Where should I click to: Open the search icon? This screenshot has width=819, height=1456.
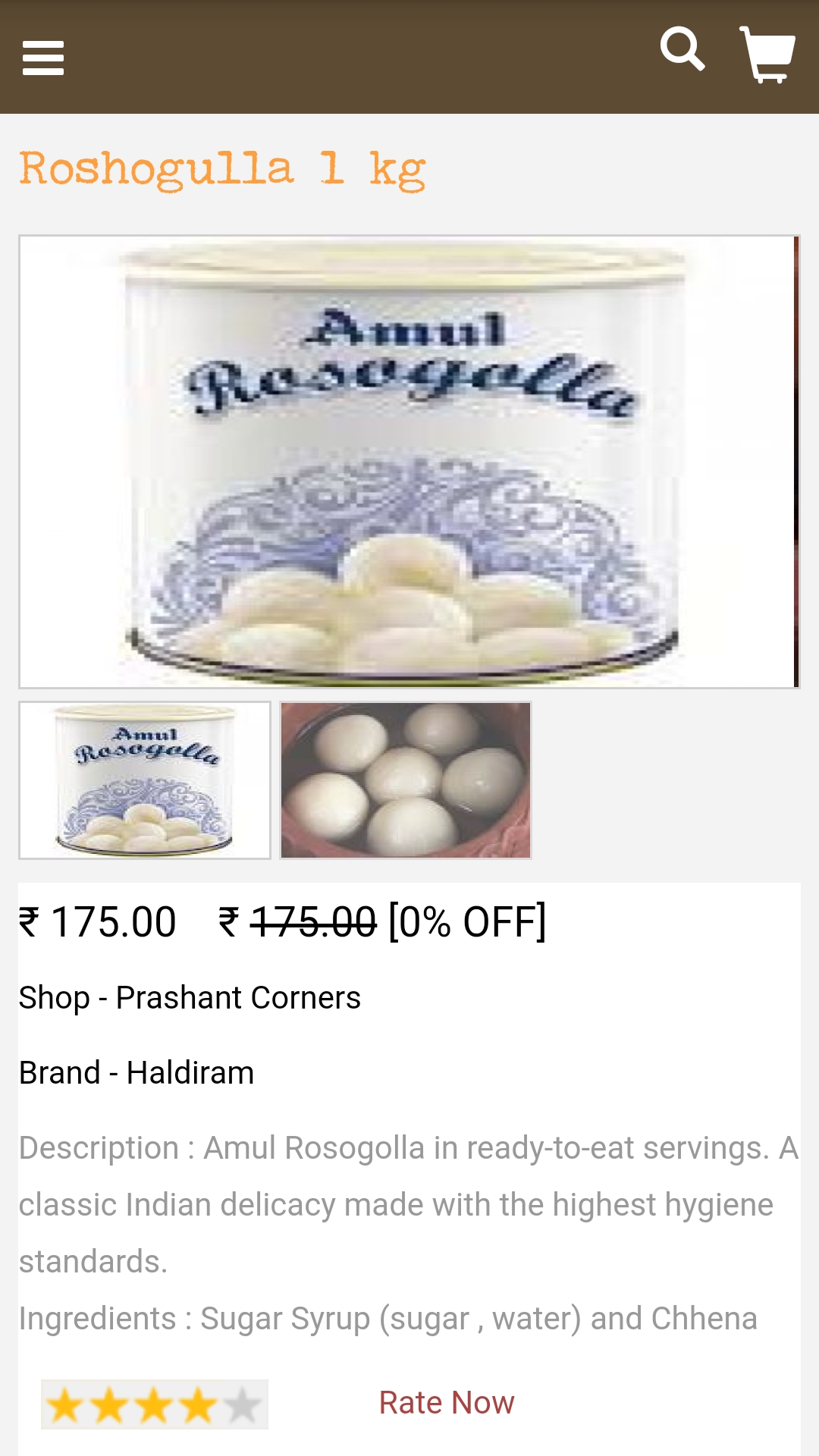pos(682,50)
